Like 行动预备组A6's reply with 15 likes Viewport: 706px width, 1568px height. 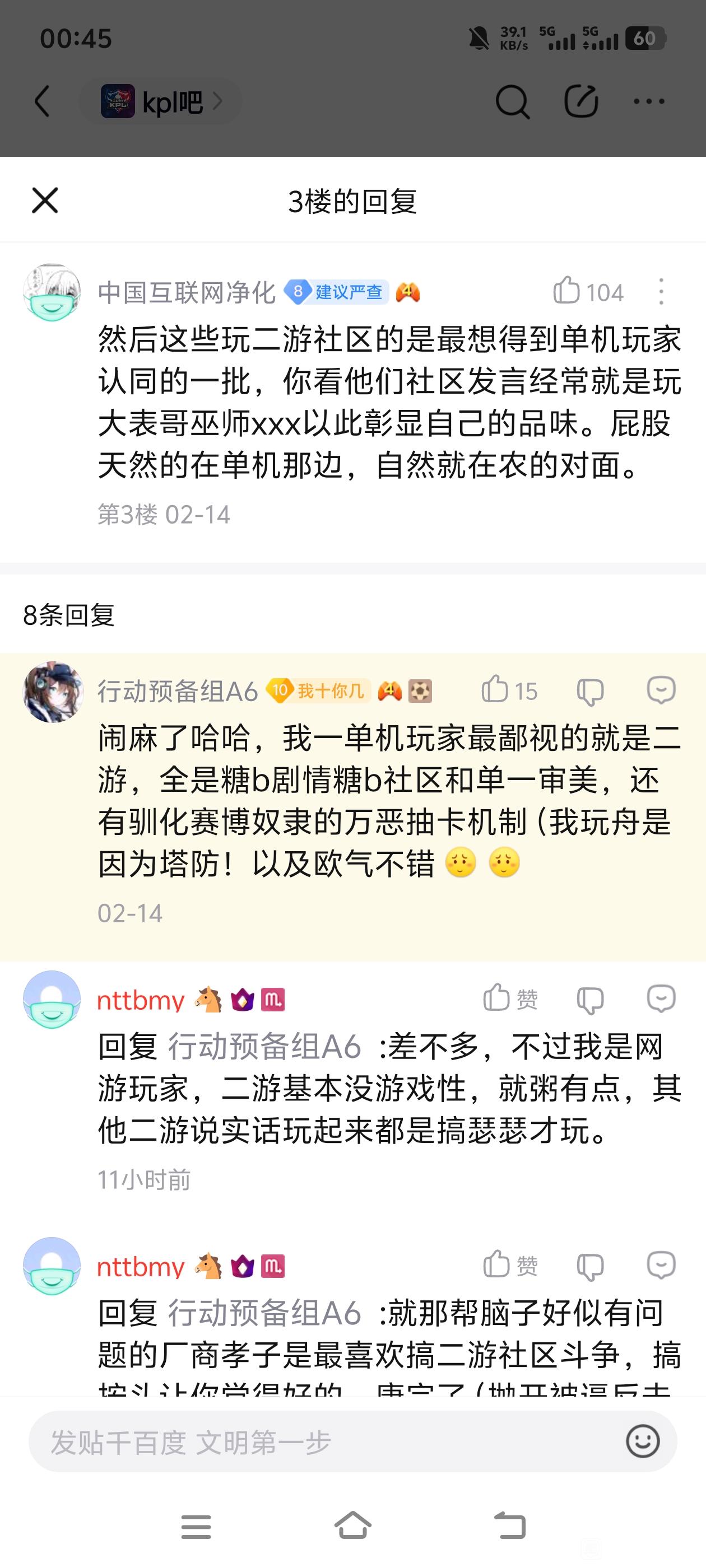point(495,690)
